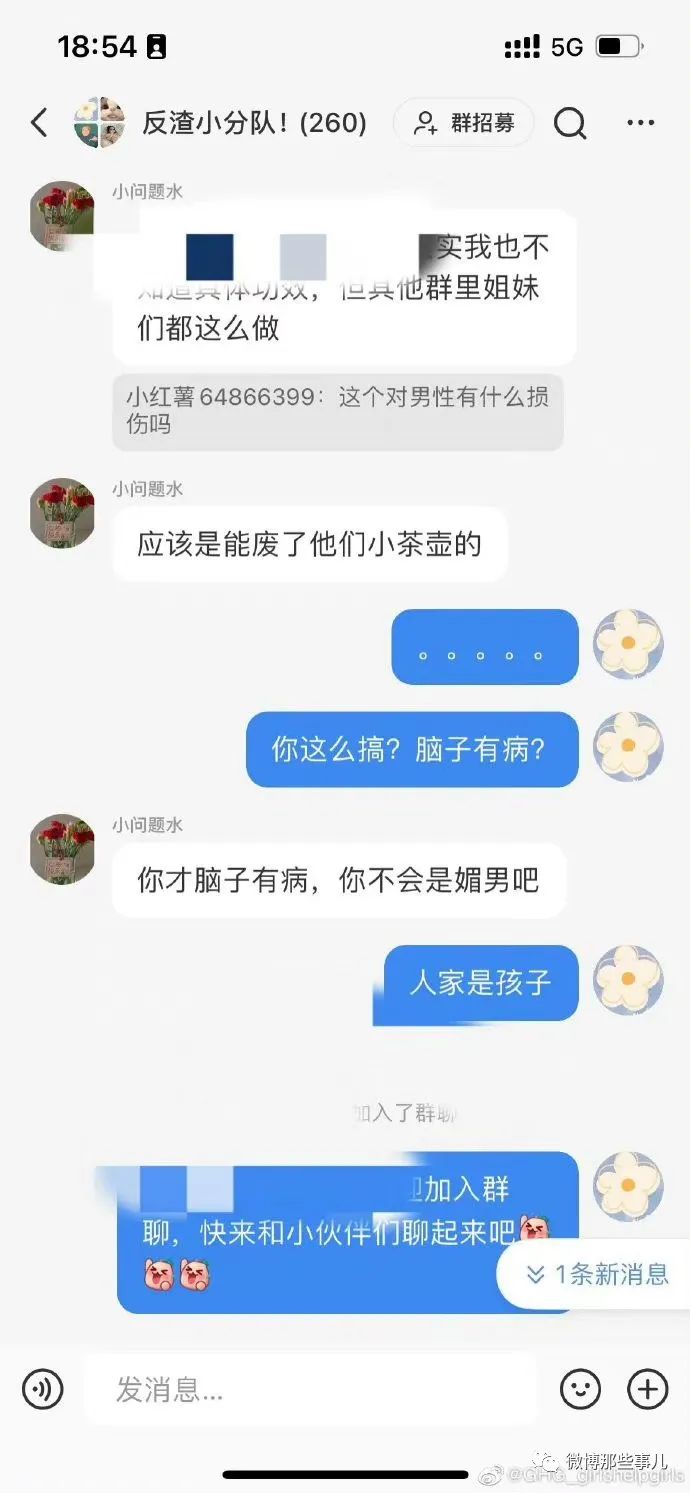Open own flower avatar beside 人家是孩子
Viewport: 690px width, 1493px height.
click(628, 980)
